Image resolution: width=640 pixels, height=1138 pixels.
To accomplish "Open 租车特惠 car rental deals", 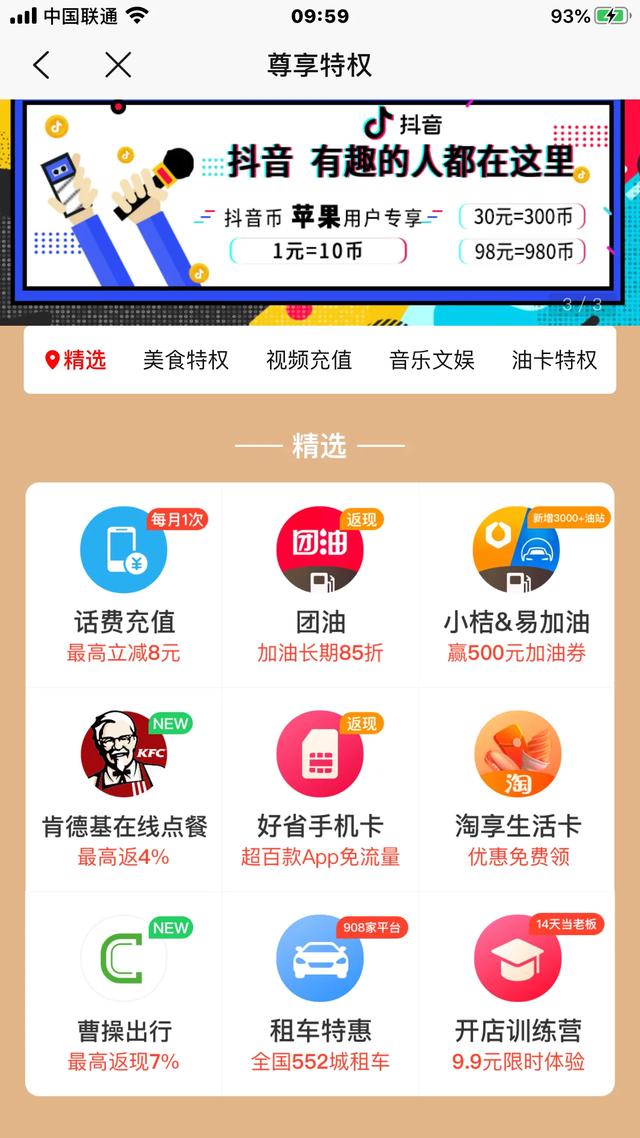I will coord(320,993).
